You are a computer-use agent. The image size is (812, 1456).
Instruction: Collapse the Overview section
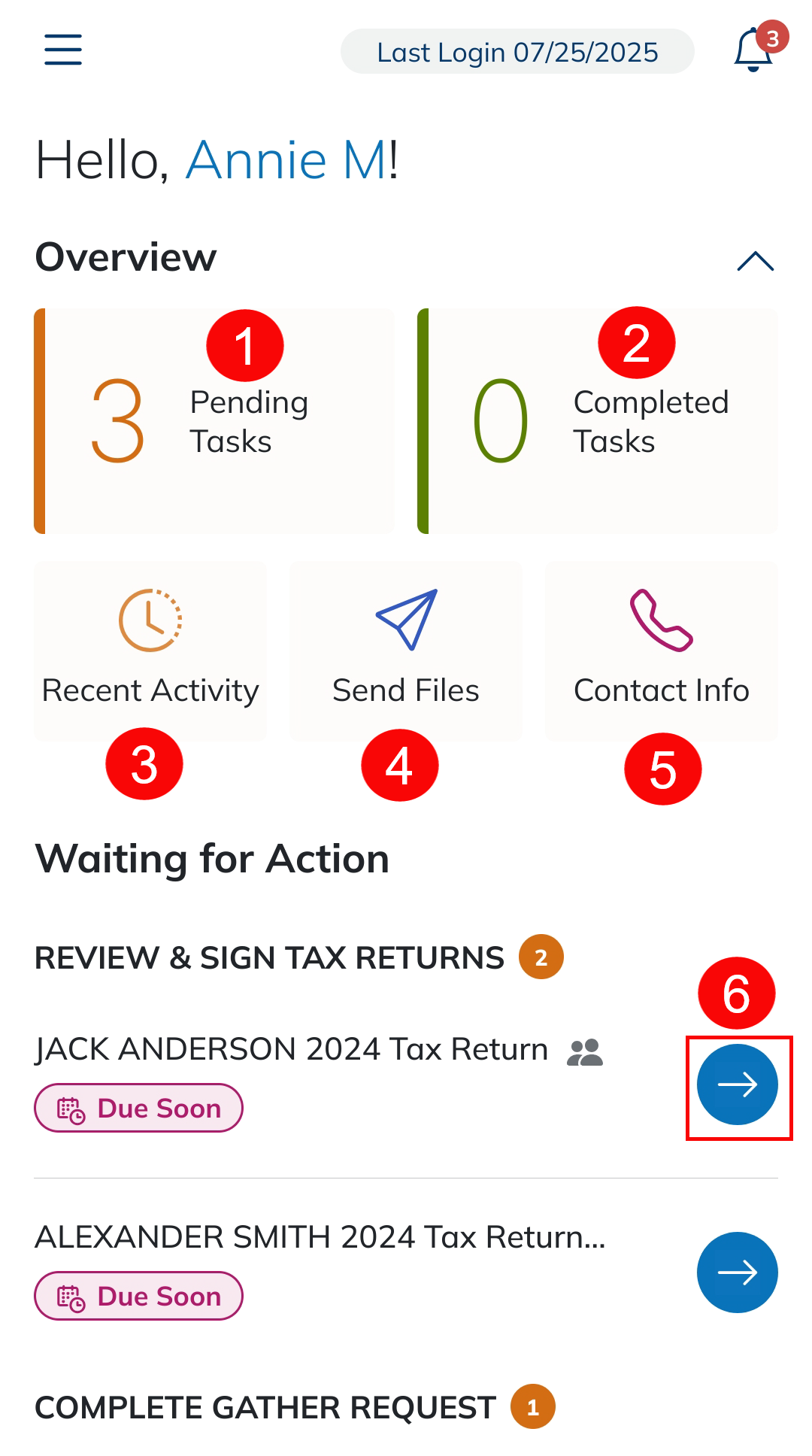tap(755, 261)
